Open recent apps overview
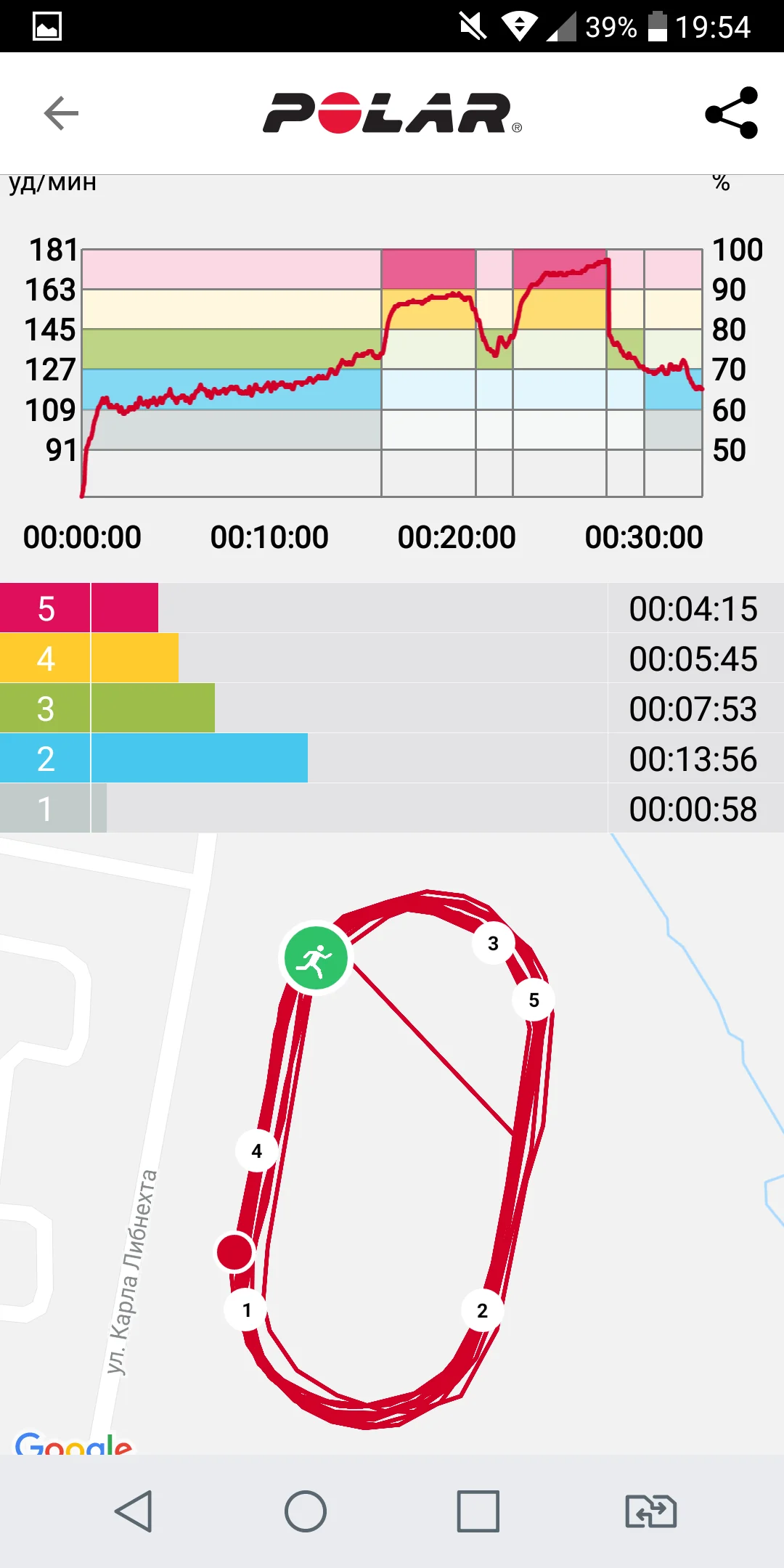This screenshot has height=1568, width=784. (478, 1511)
